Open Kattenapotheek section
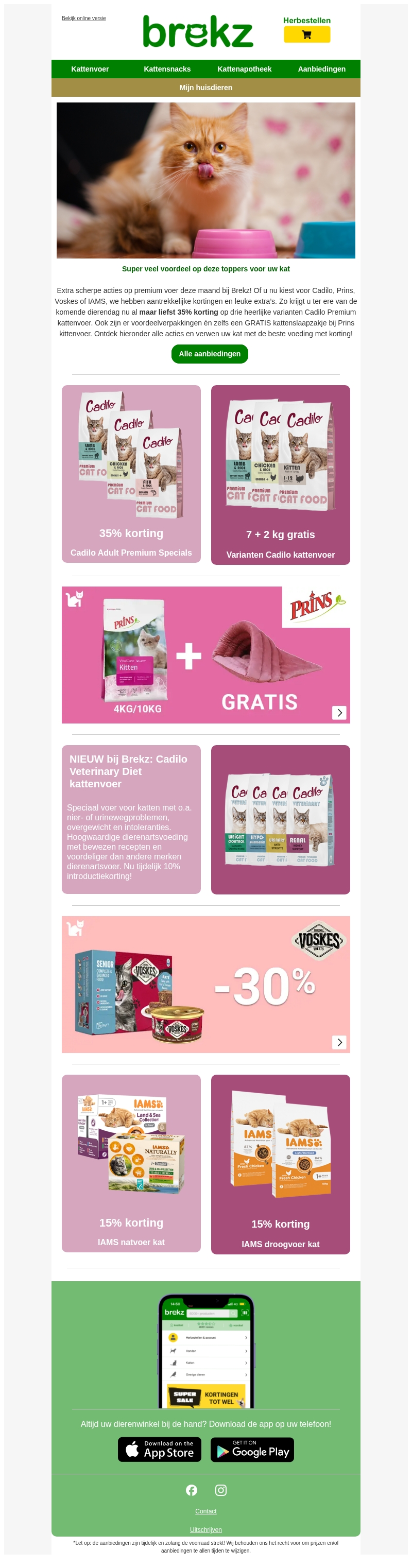 point(244,69)
